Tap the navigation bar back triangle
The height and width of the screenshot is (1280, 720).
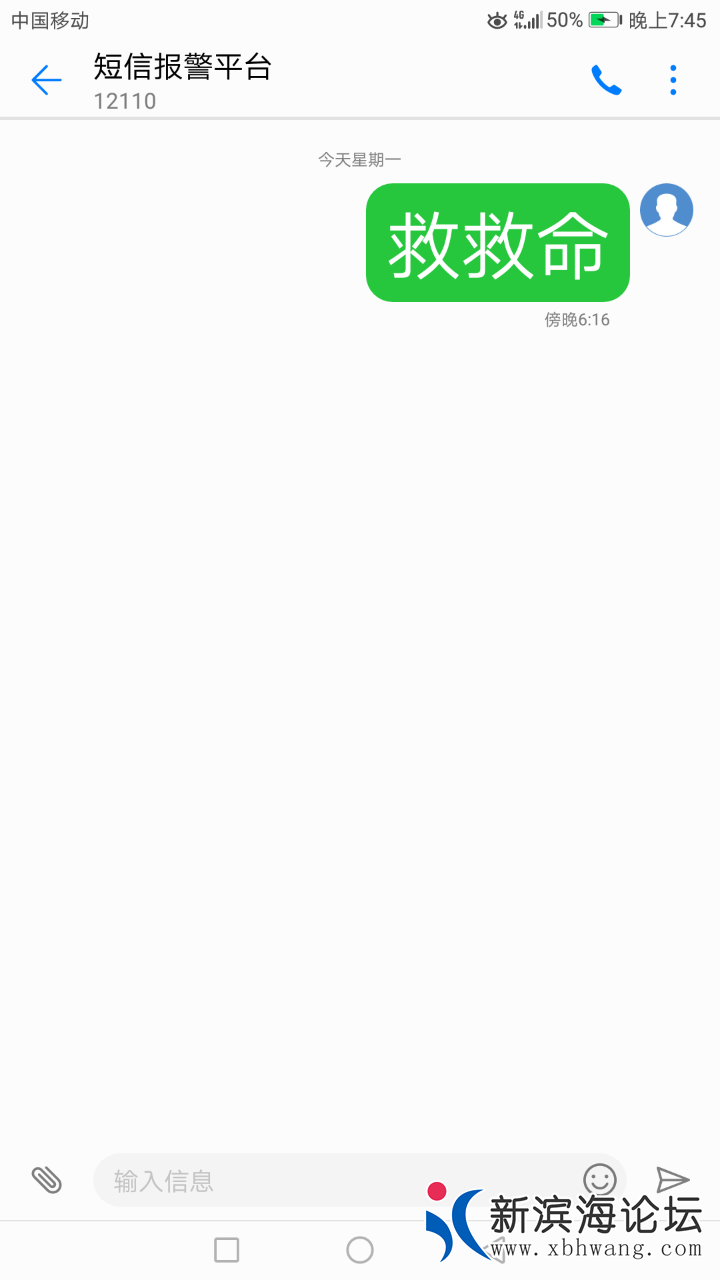coord(497,1249)
